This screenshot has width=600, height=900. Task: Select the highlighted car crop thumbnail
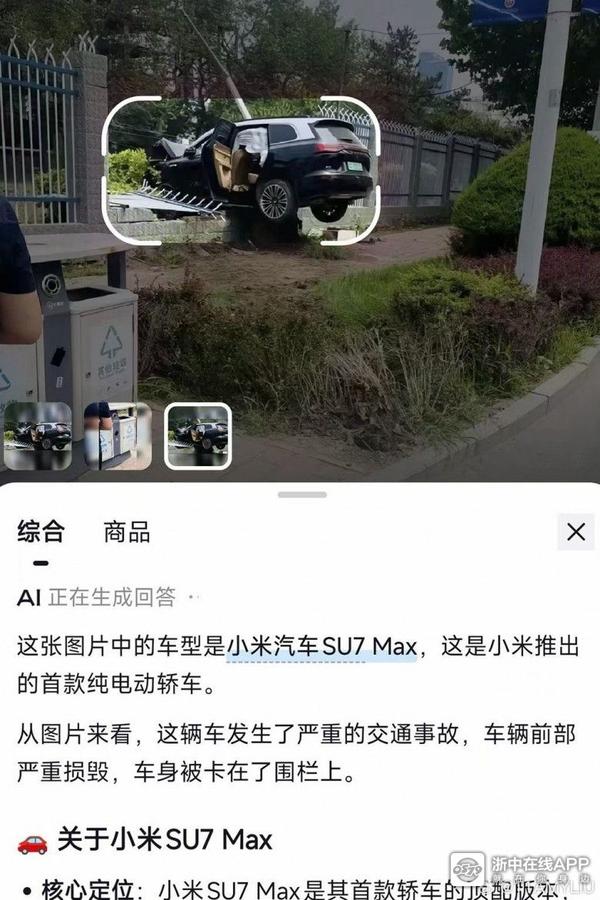click(x=197, y=436)
